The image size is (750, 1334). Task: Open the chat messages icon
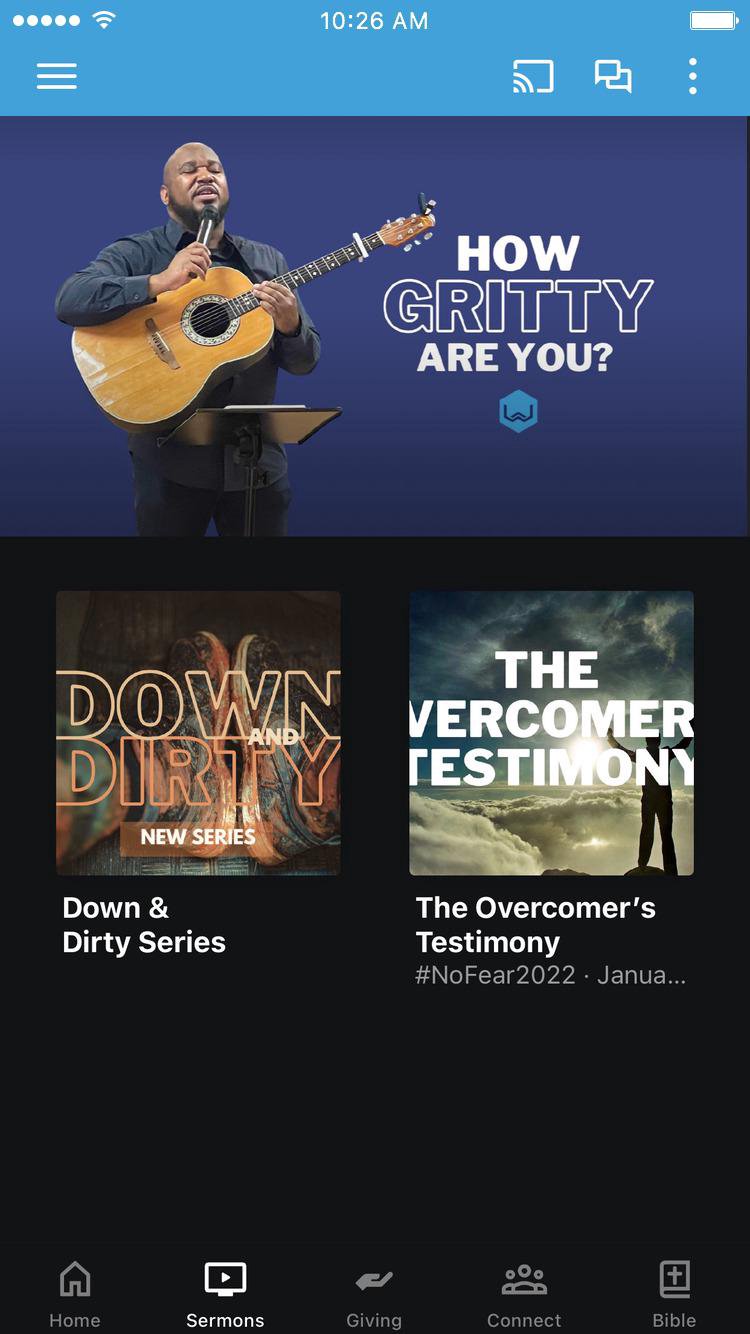pyautogui.click(x=613, y=77)
